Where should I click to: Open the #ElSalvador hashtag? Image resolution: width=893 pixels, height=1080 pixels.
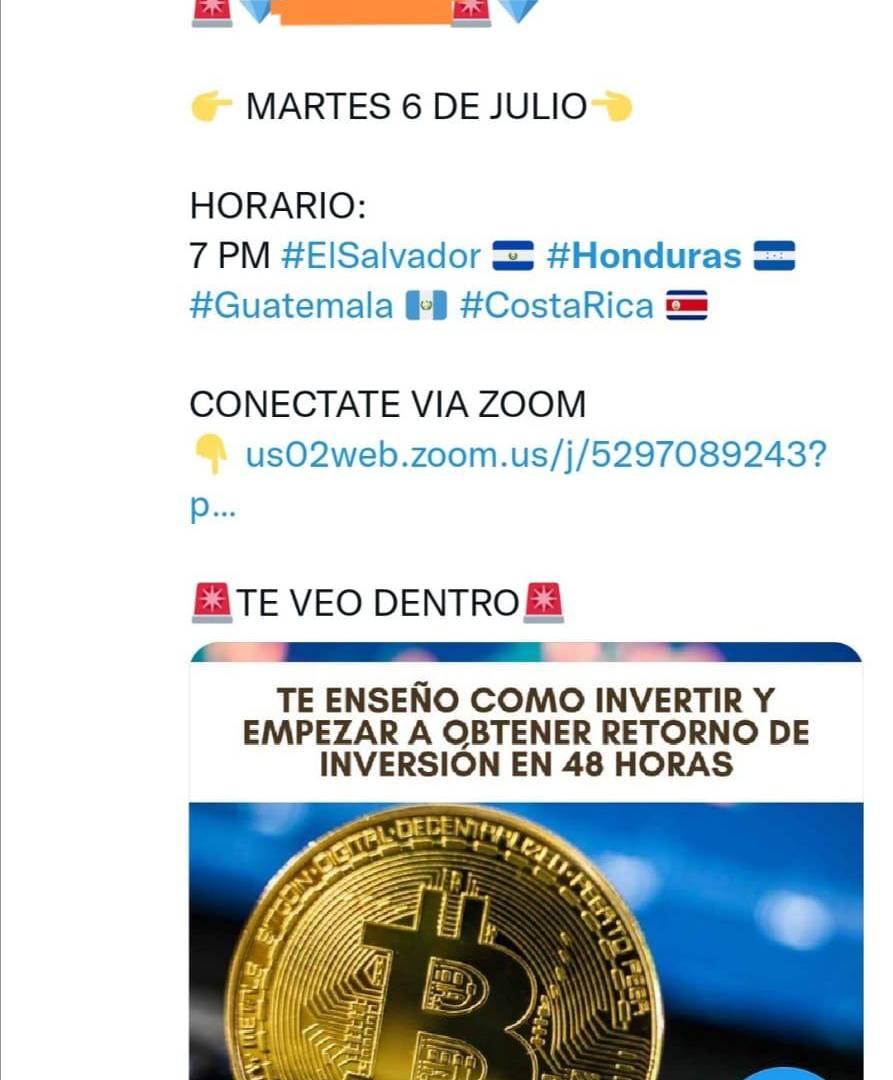coord(380,256)
